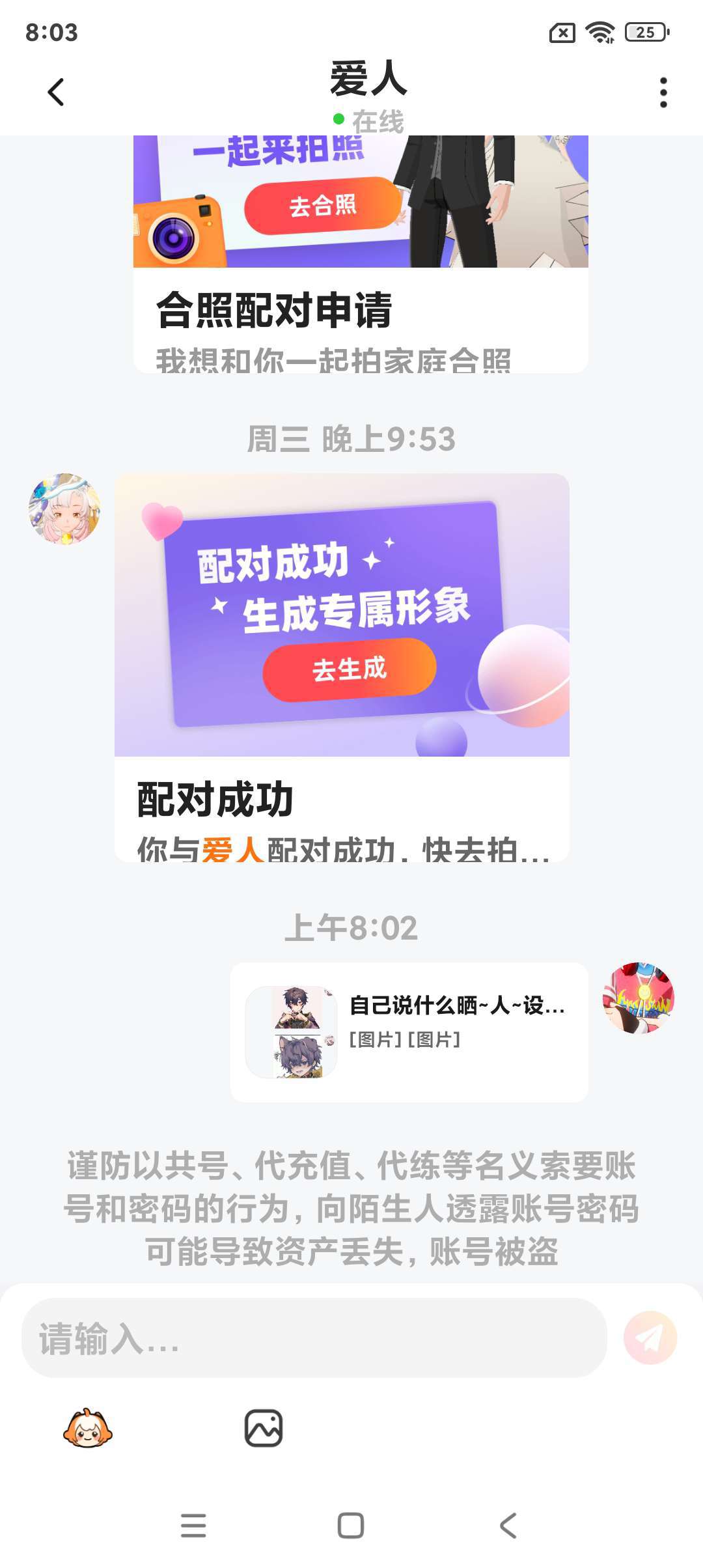This screenshot has height=1568, width=703.
Task: Open the 合照配对申请 card
Action: [x=361, y=254]
